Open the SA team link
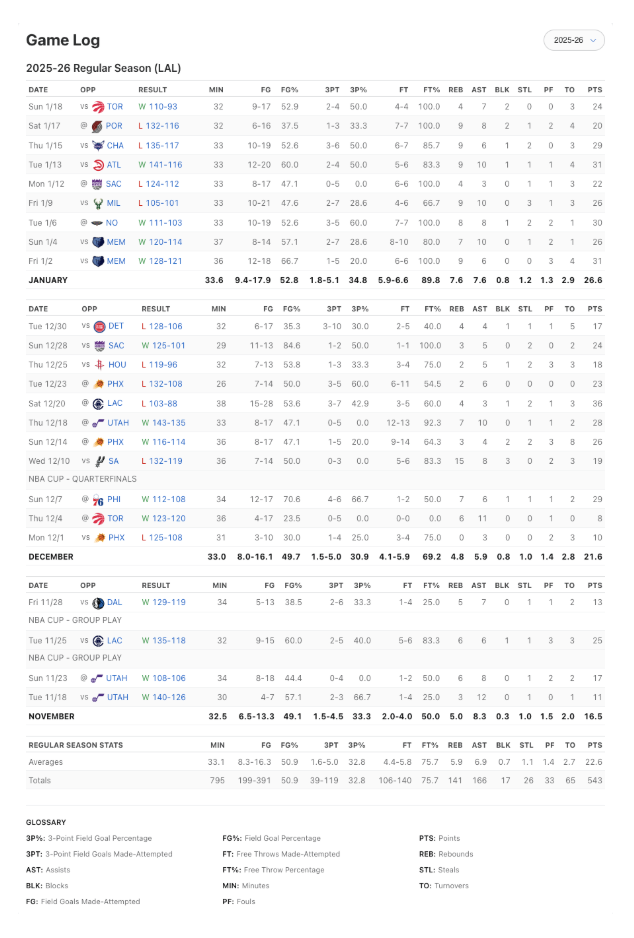The height and width of the screenshot is (938, 634). [112, 461]
